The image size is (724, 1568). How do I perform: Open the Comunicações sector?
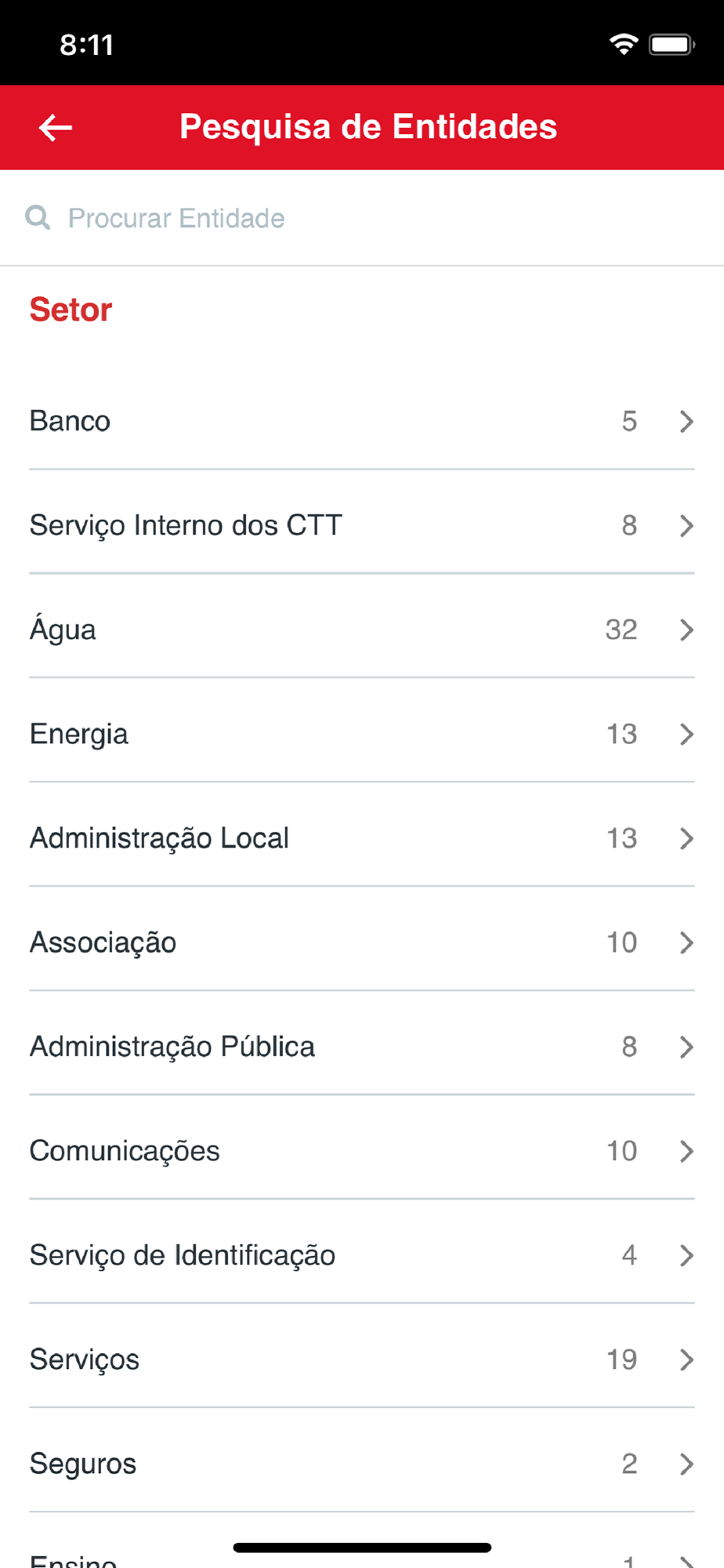tap(360, 1151)
